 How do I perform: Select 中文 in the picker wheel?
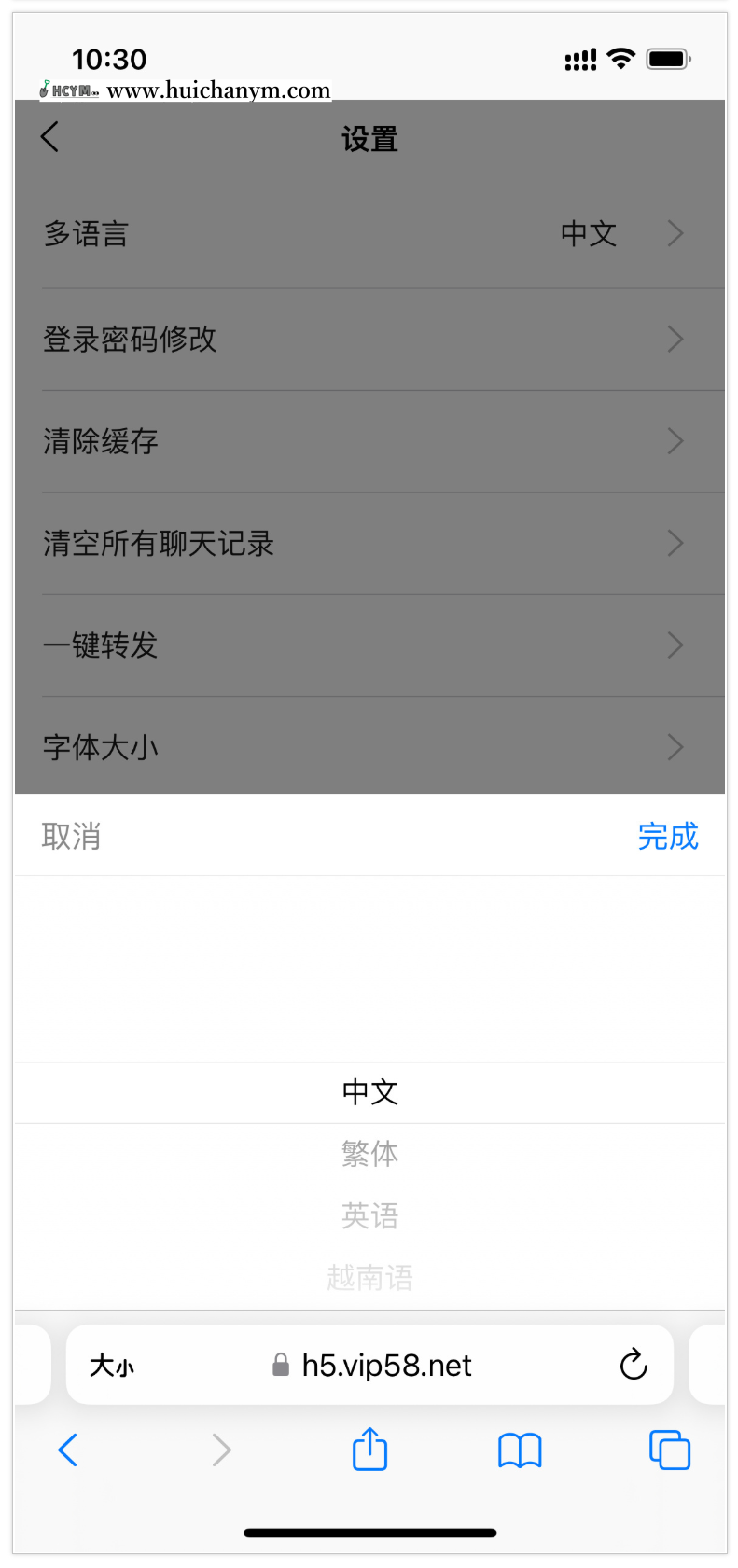coord(369,1091)
